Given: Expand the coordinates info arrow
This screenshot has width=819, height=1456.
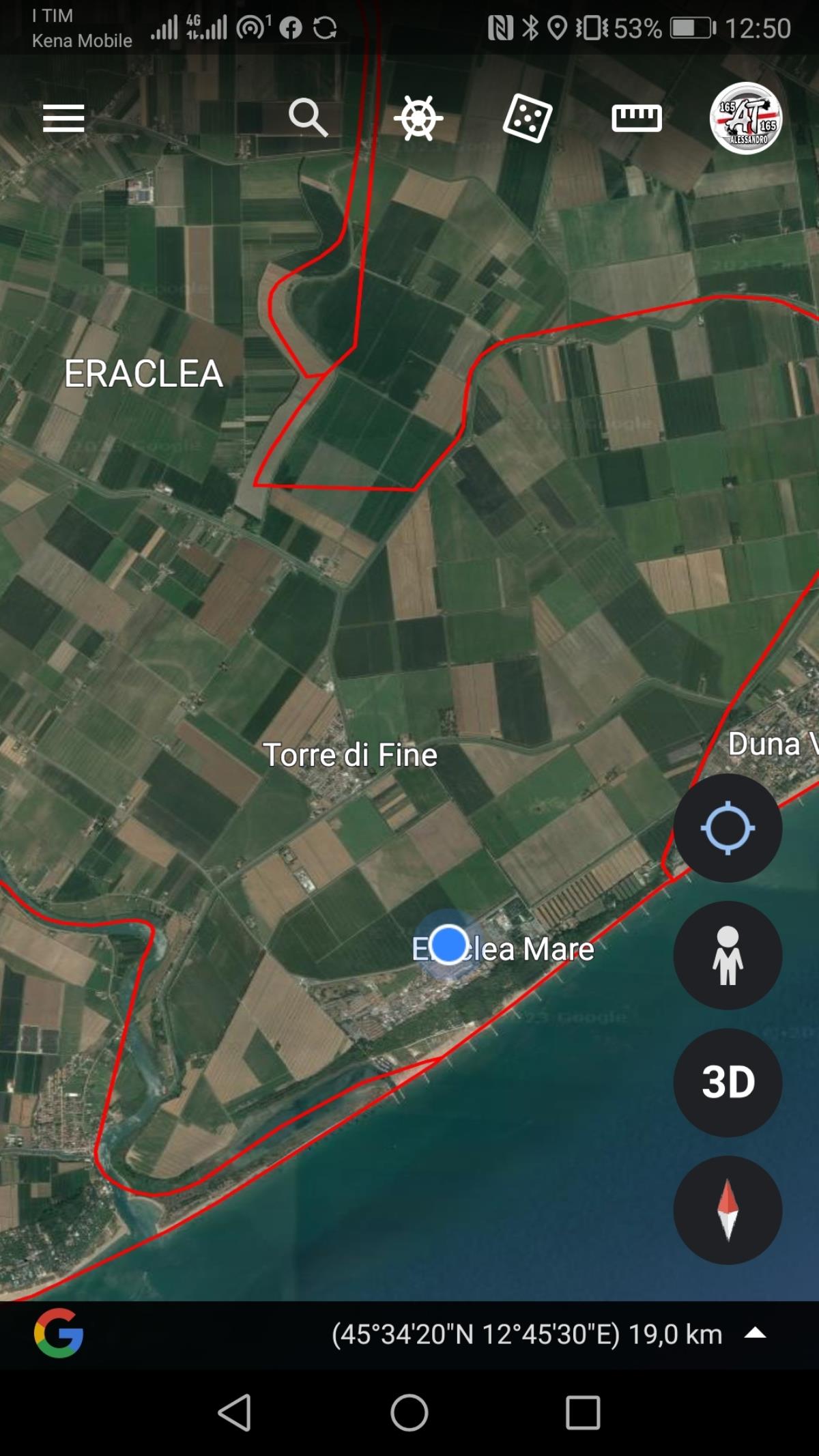Looking at the screenshot, I should [755, 1334].
